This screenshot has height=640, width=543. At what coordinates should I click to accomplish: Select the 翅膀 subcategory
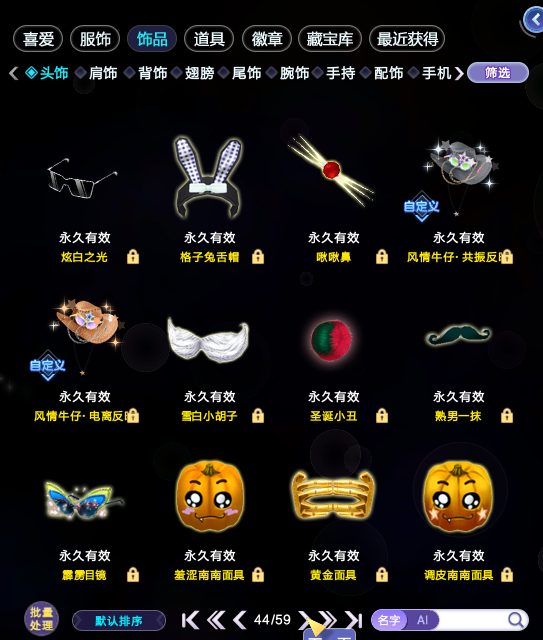[199, 73]
